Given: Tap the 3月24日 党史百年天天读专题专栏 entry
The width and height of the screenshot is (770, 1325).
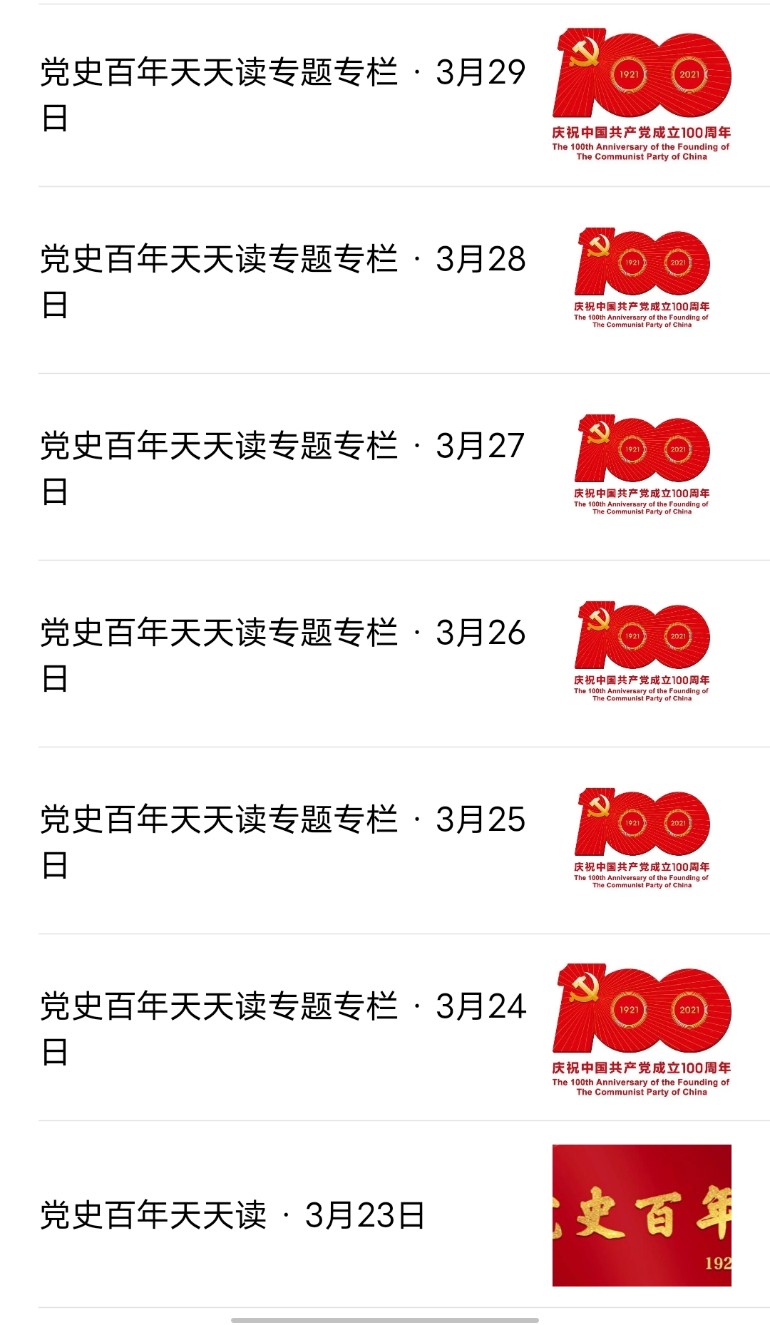Looking at the screenshot, I should [283, 1027].
